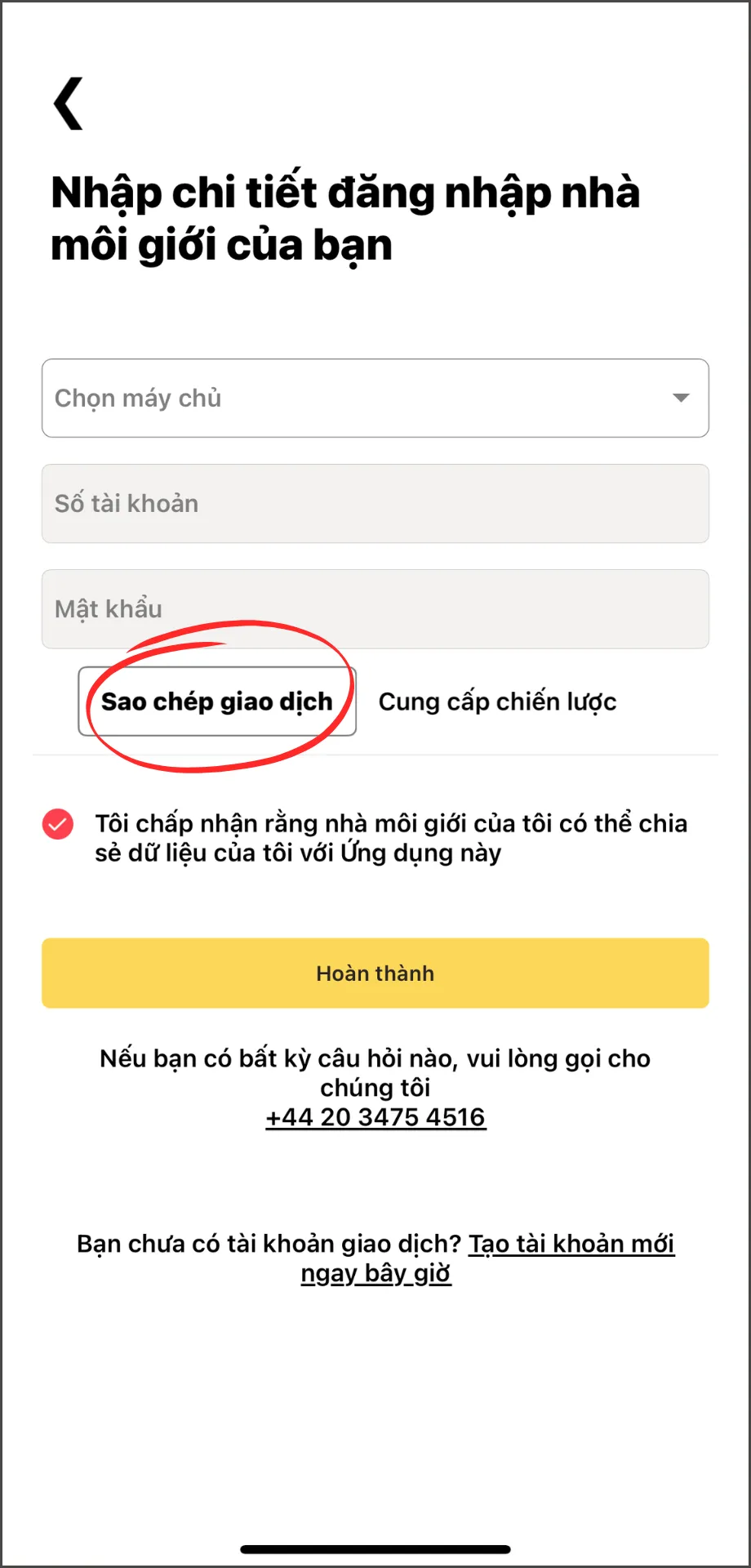Tap the Hoàn thành button
The width and height of the screenshot is (751, 1568).
click(375, 973)
